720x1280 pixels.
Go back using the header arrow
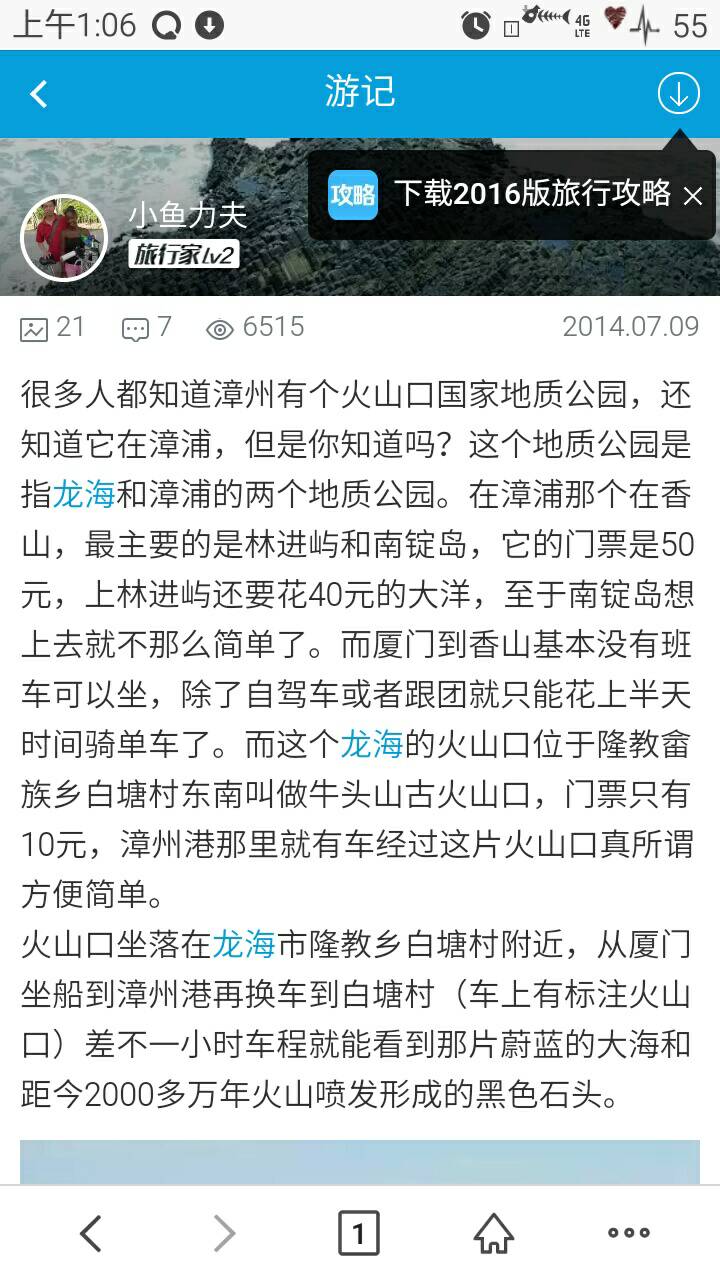pyautogui.click(x=39, y=94)
